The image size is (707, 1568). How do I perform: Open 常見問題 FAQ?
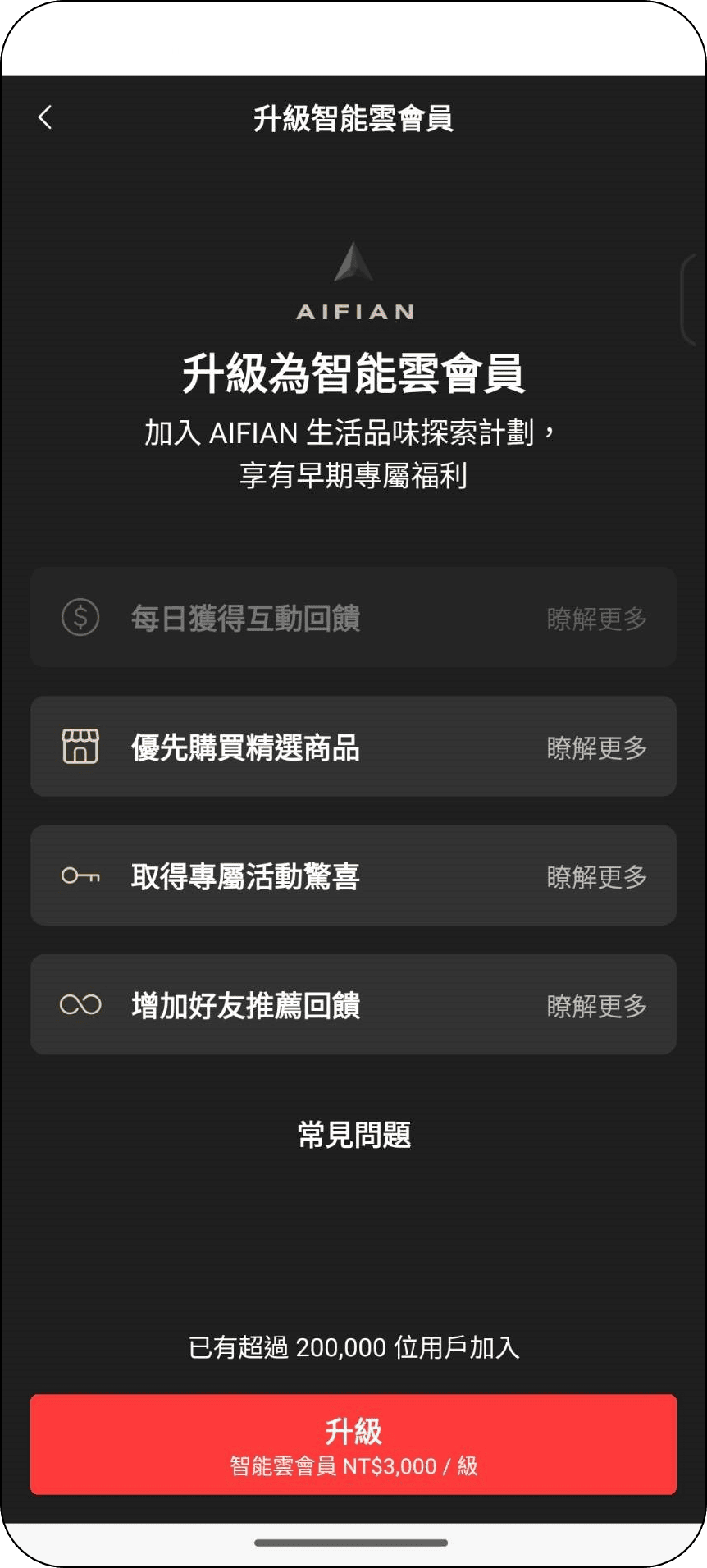353,1135
